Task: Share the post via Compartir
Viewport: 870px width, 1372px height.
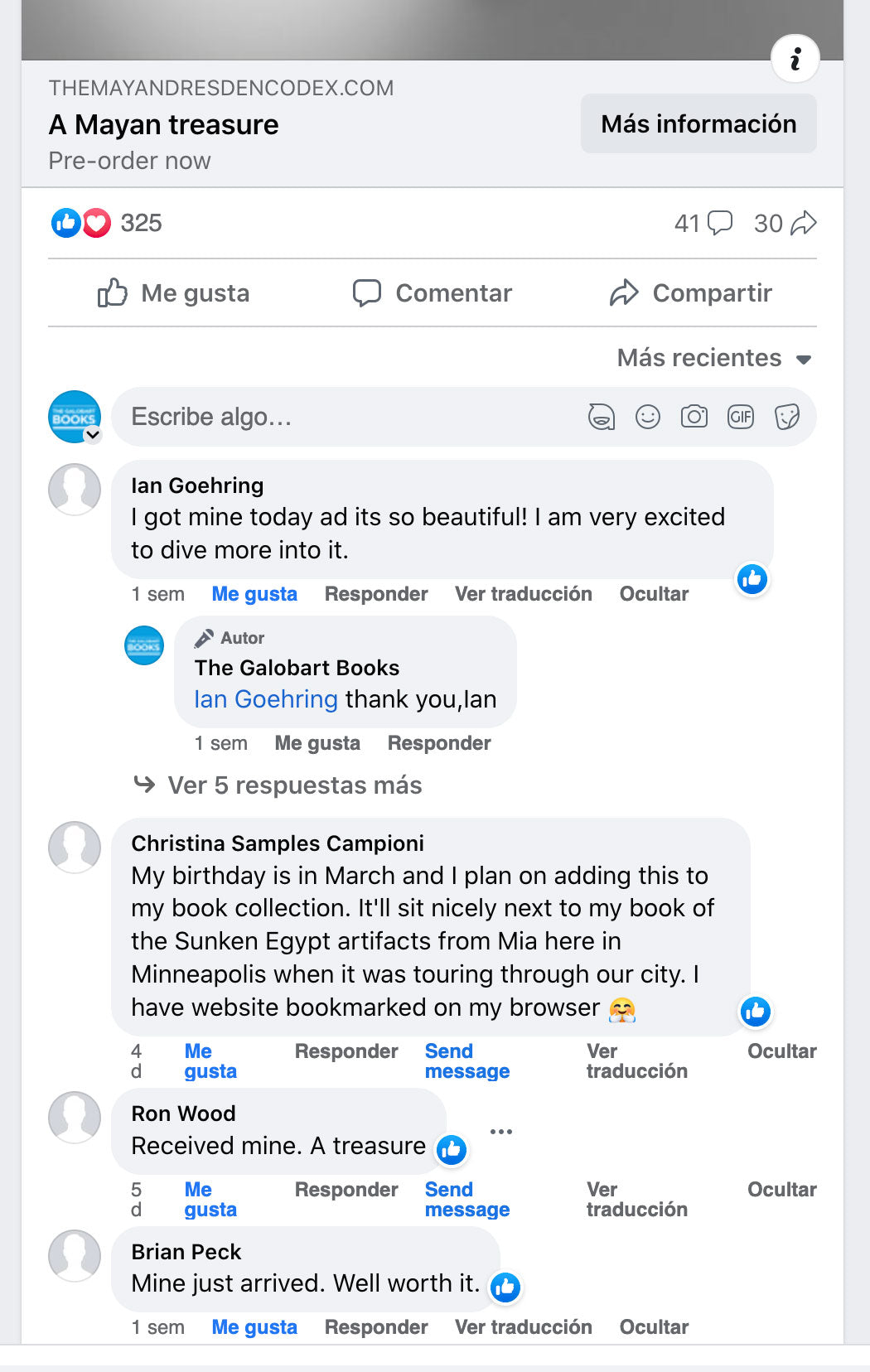Action: pos(691,293)
